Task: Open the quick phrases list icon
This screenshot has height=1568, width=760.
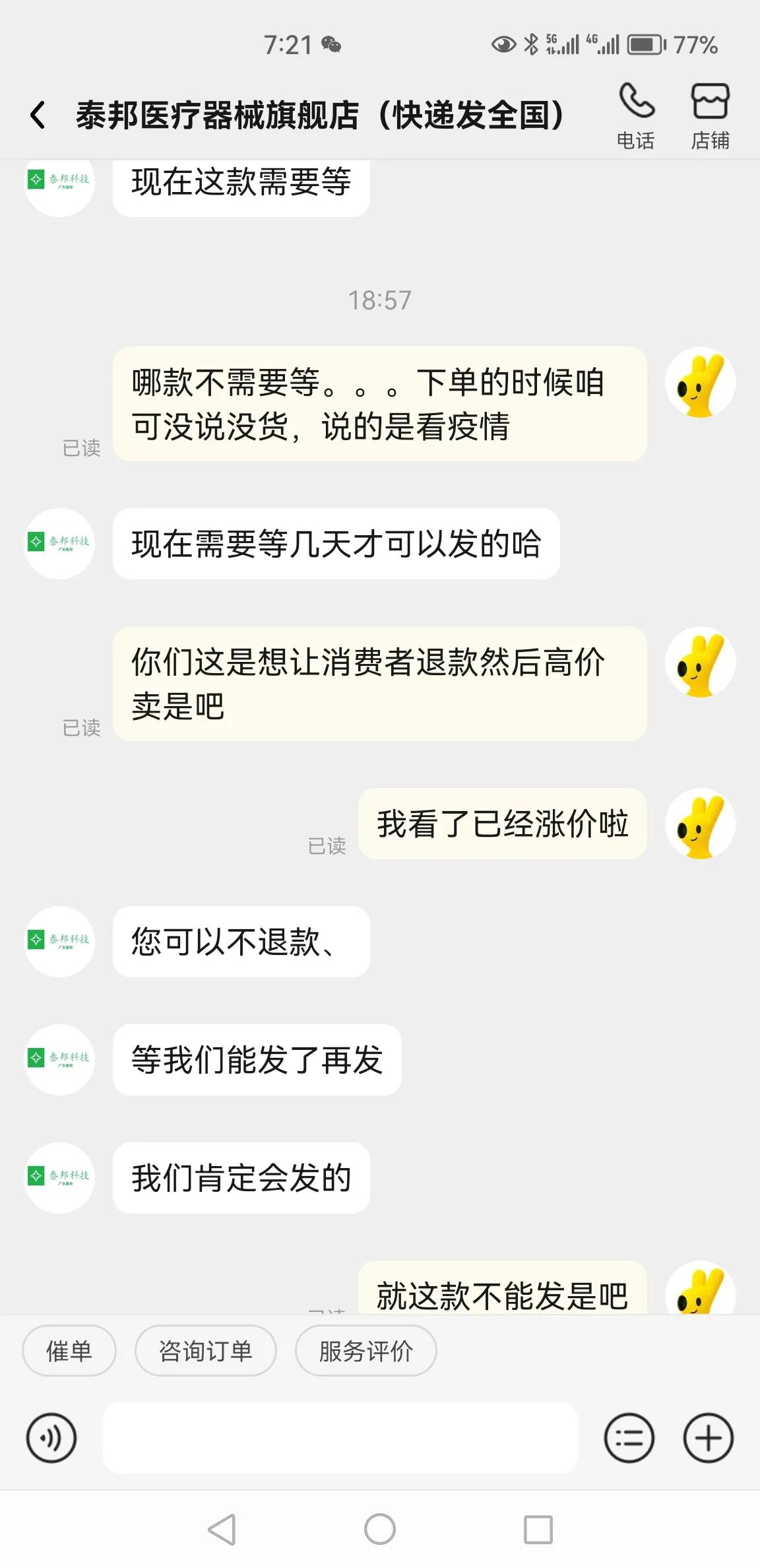Action: 629,1439
